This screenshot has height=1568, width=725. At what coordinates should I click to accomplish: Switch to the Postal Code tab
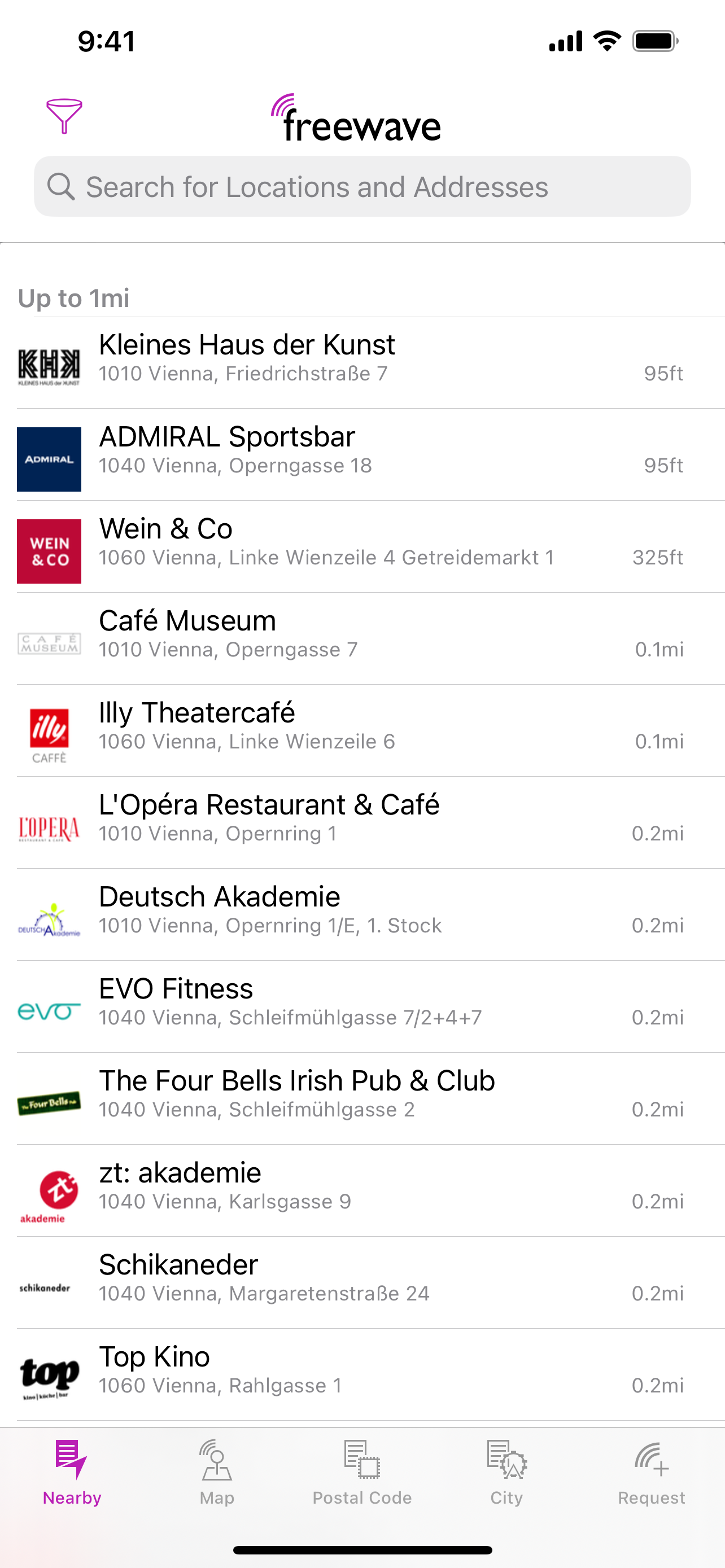coord(362,1472)
